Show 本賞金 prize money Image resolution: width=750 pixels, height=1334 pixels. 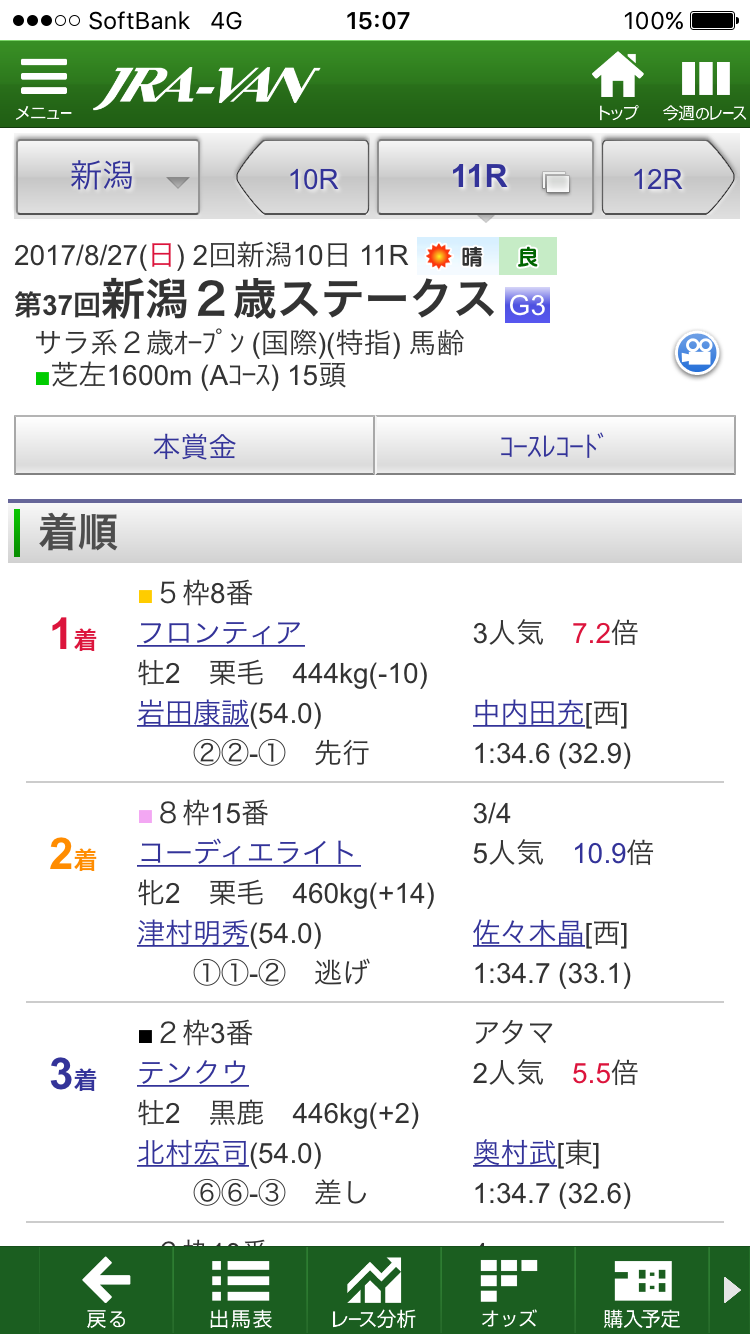point(194,446)
